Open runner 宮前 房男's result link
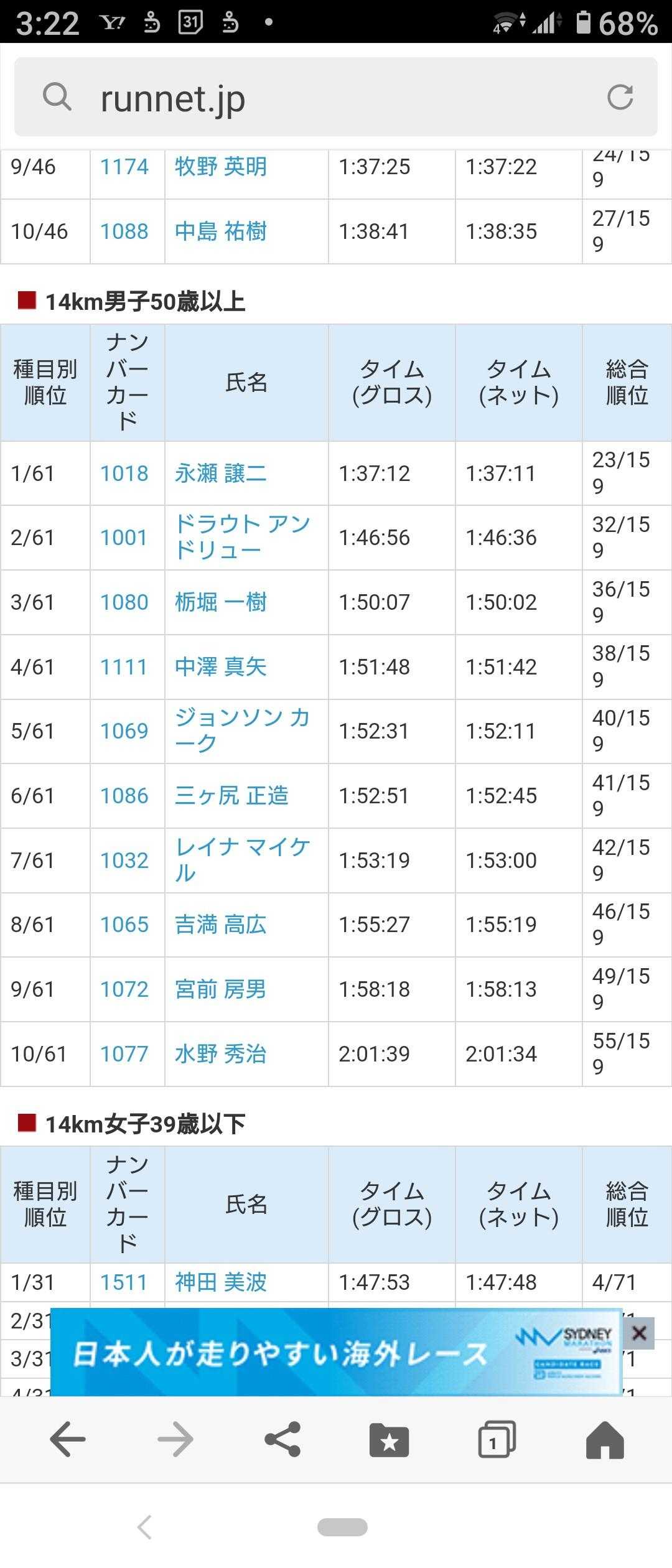 (x=220, y=989)
